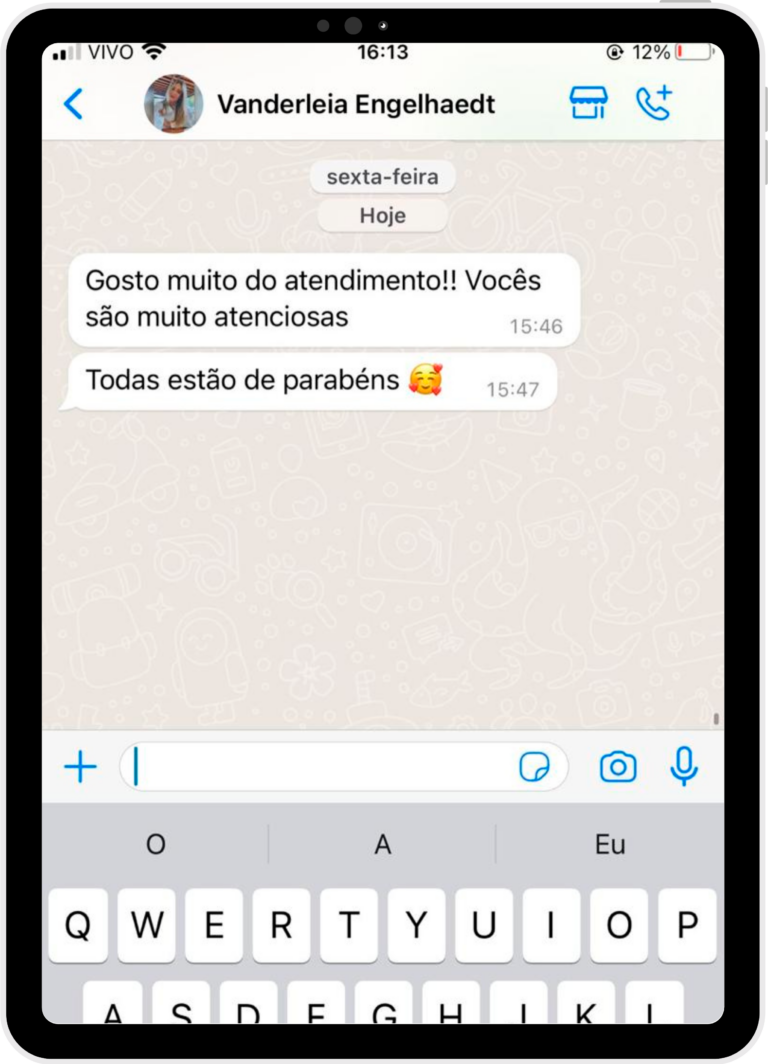Focus the message text field

(x=320, y=767)
